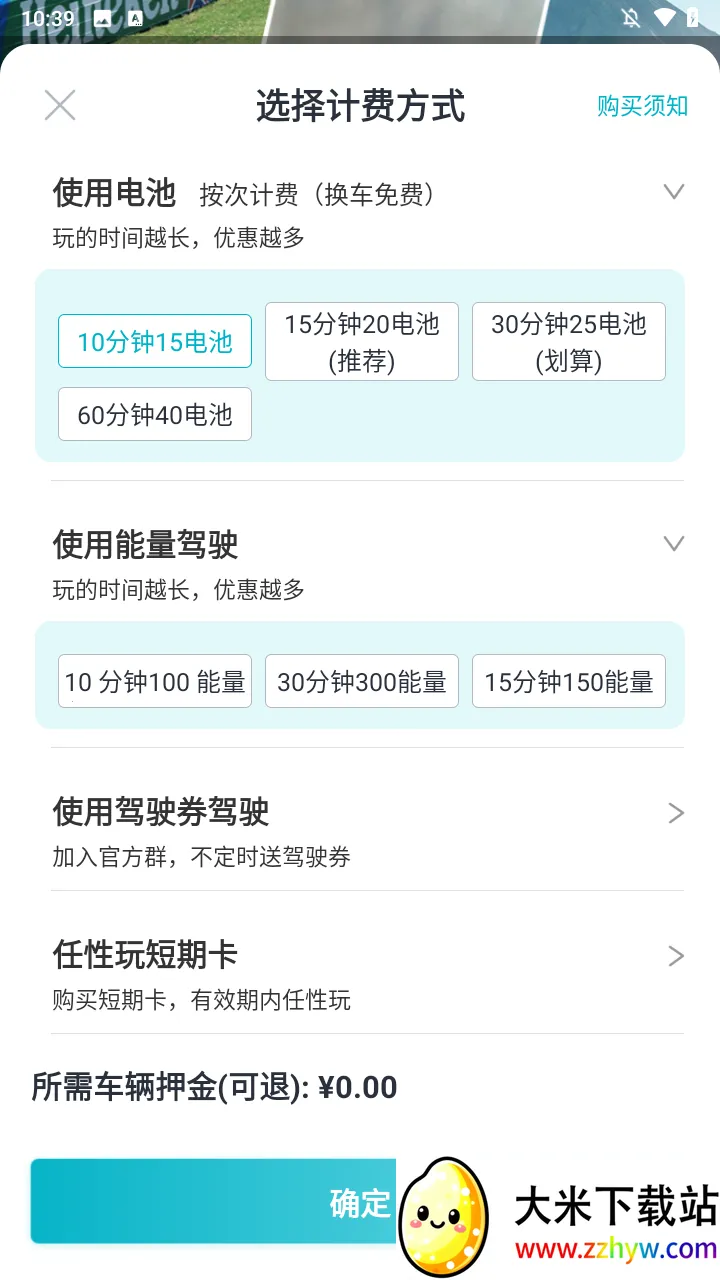Viewport: 720px width, 1280px height.
Task: Tap the "A" badge icon in the status bar
Action: point(136,19)
